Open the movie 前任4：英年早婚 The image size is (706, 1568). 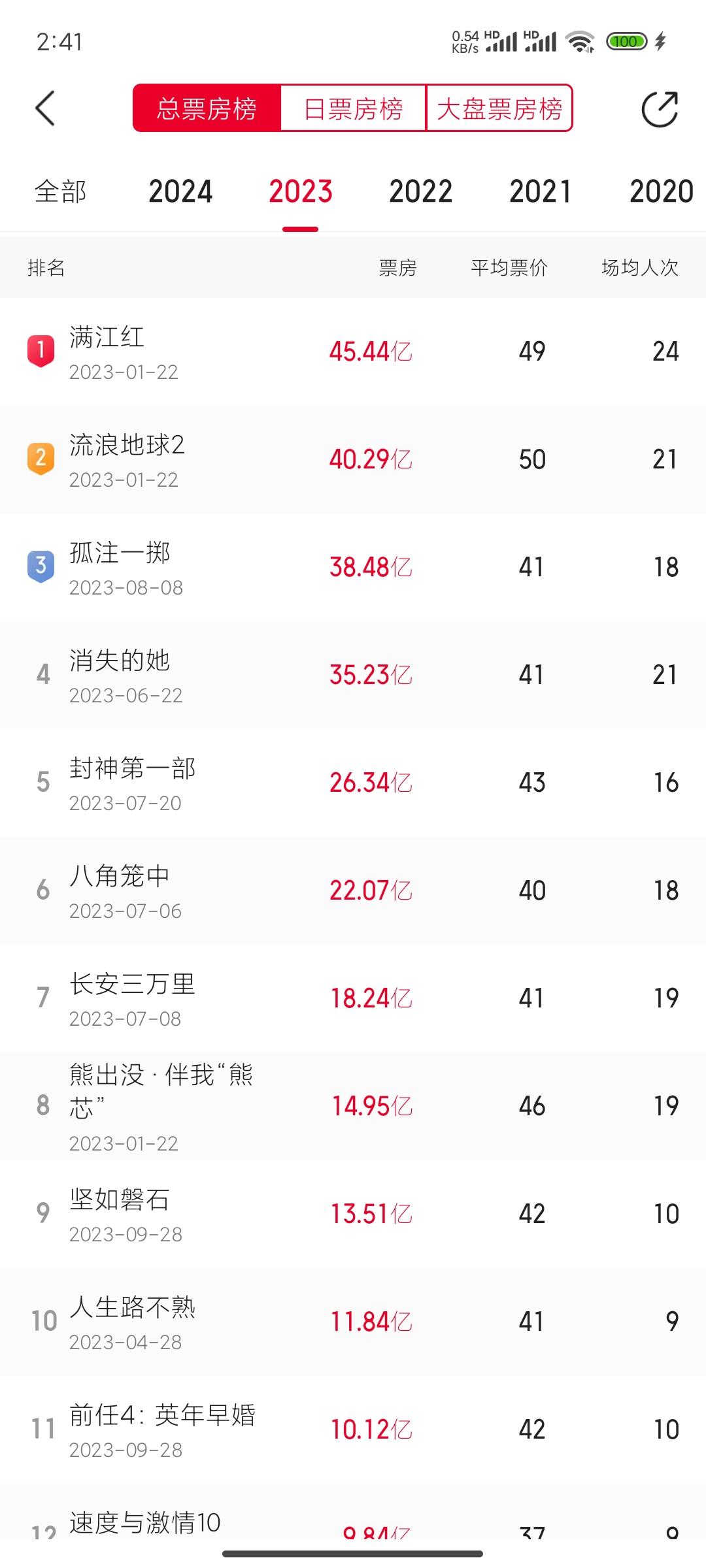(162, 1416)
